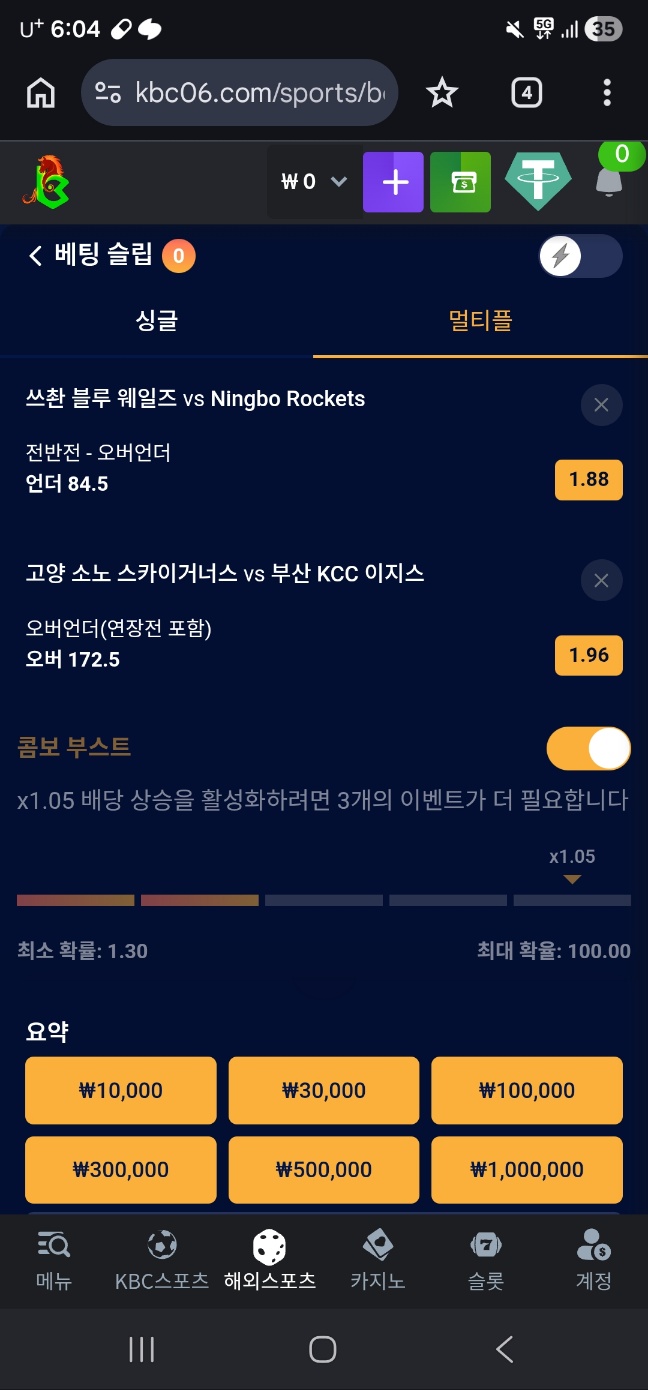Viewport: 648px width, 1390px height.
Task: Switch to the 싱글 tab
Action: [x=157, y=321]
